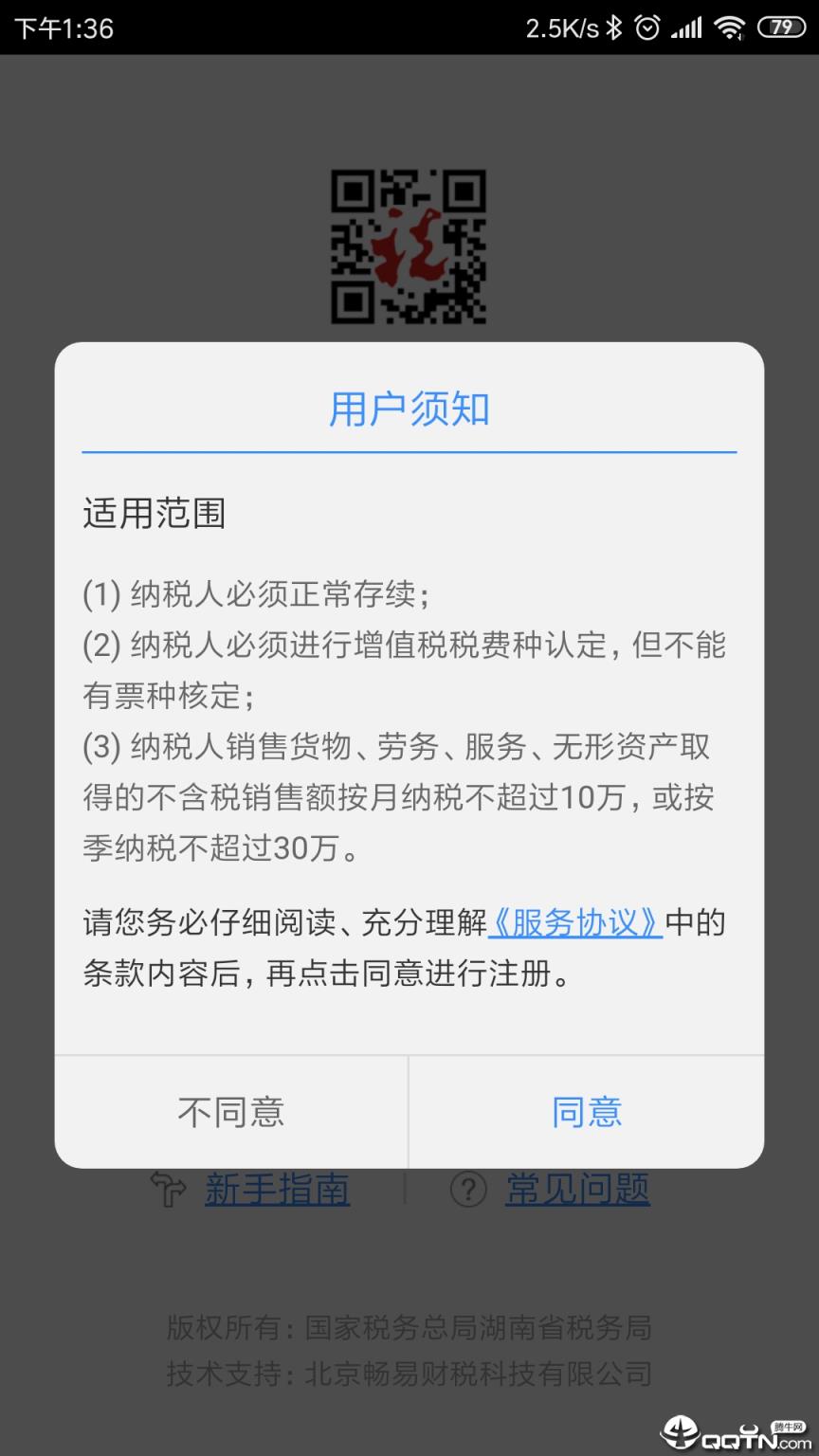Open the 常见问题 FAQ page
819x1456 pixels.
coord(577,1189)
